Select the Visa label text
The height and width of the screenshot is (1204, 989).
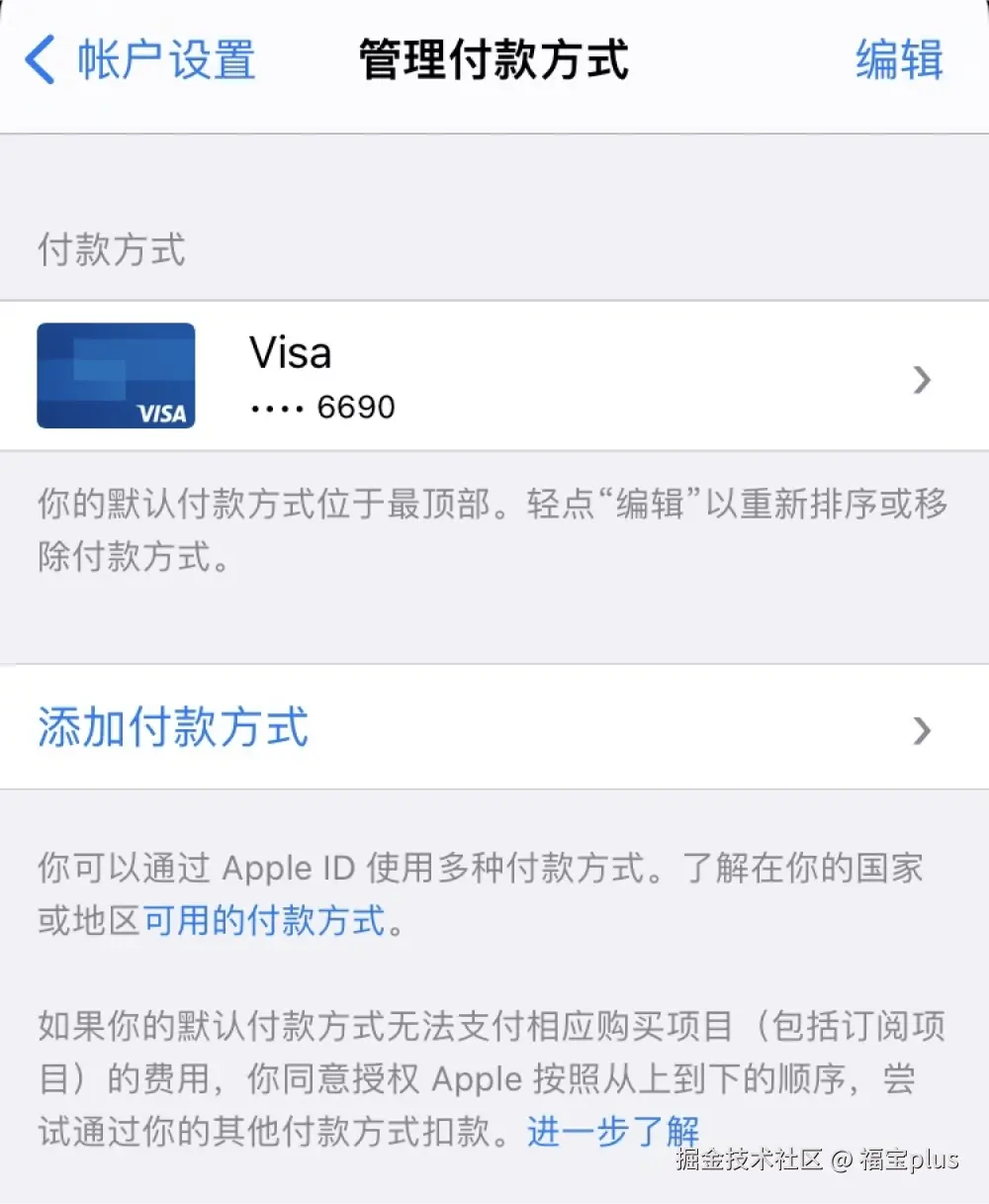click(290, 353)
